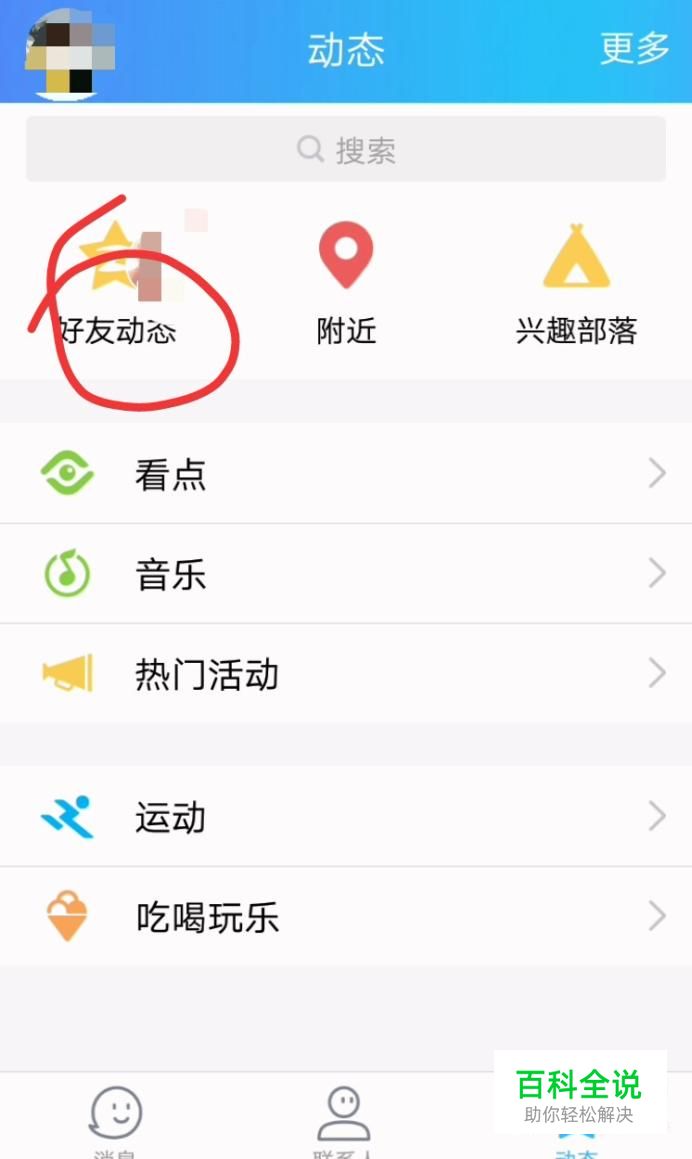
Task: Open 兴趣部落
Action: click(576, 285)
